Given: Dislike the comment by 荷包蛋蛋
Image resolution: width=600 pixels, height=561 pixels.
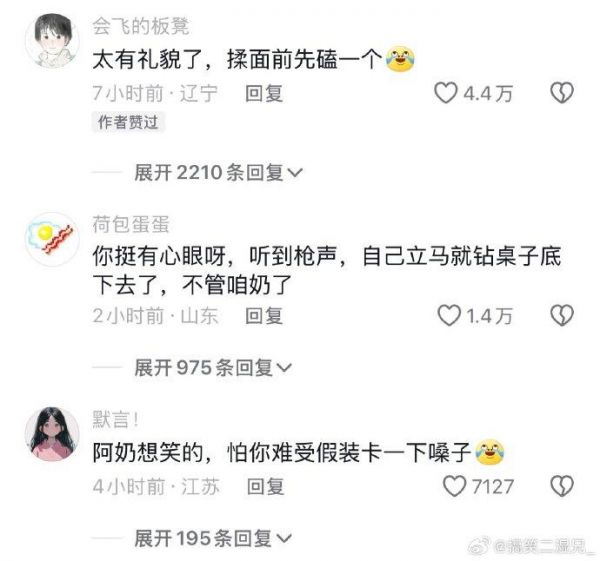Looking at the screenshot, I should pyautogui.click(x=562, y=316).
